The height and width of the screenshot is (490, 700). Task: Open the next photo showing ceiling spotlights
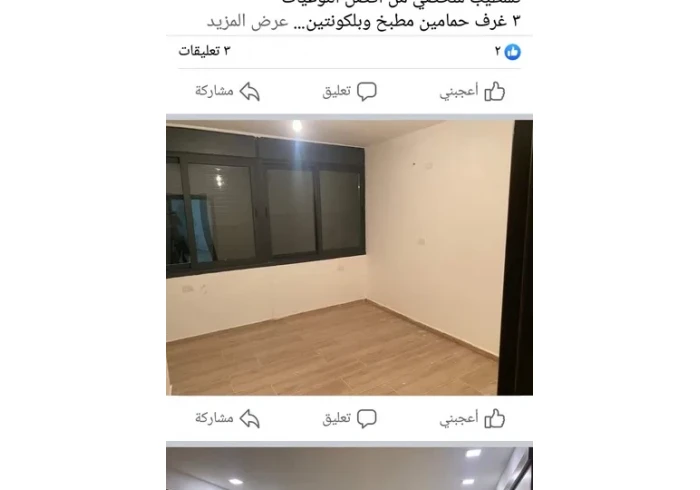349,469
